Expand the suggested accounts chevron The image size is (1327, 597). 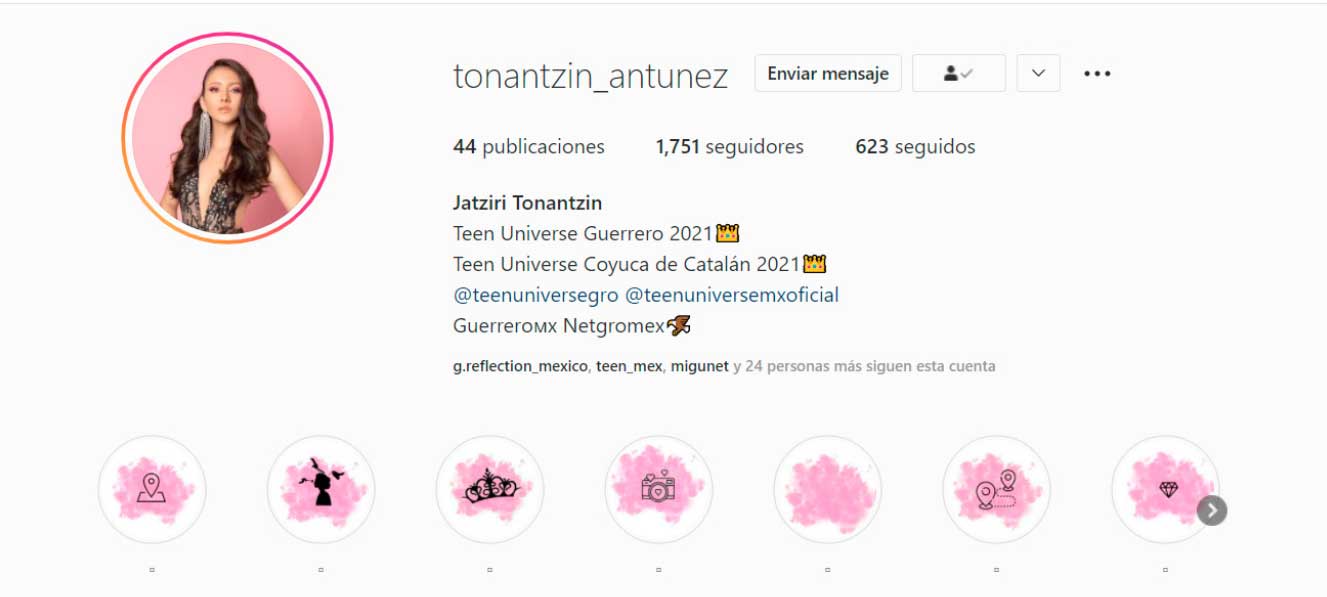tap(1038, 73)
